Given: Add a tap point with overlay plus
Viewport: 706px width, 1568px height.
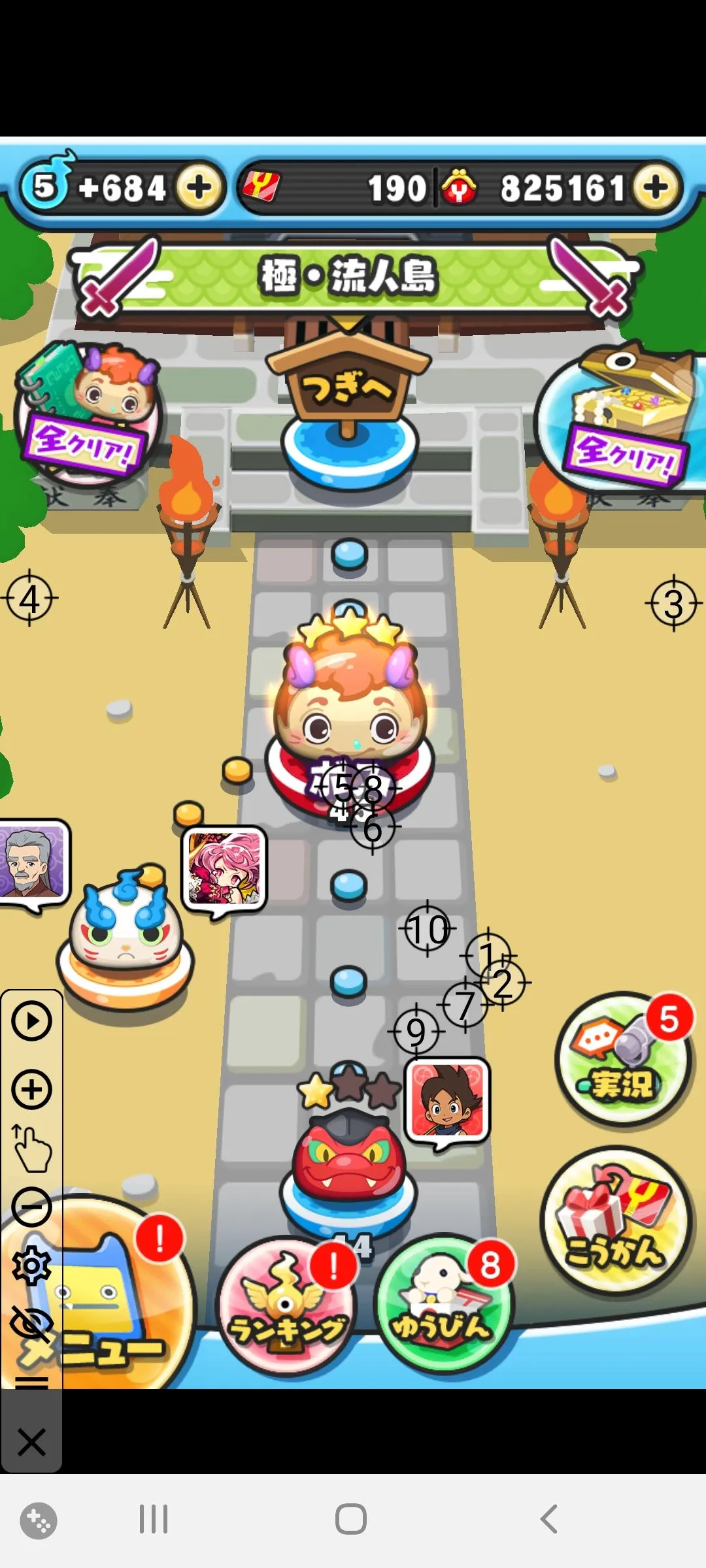Looking at the screenshot, I should coord(31,1089).
